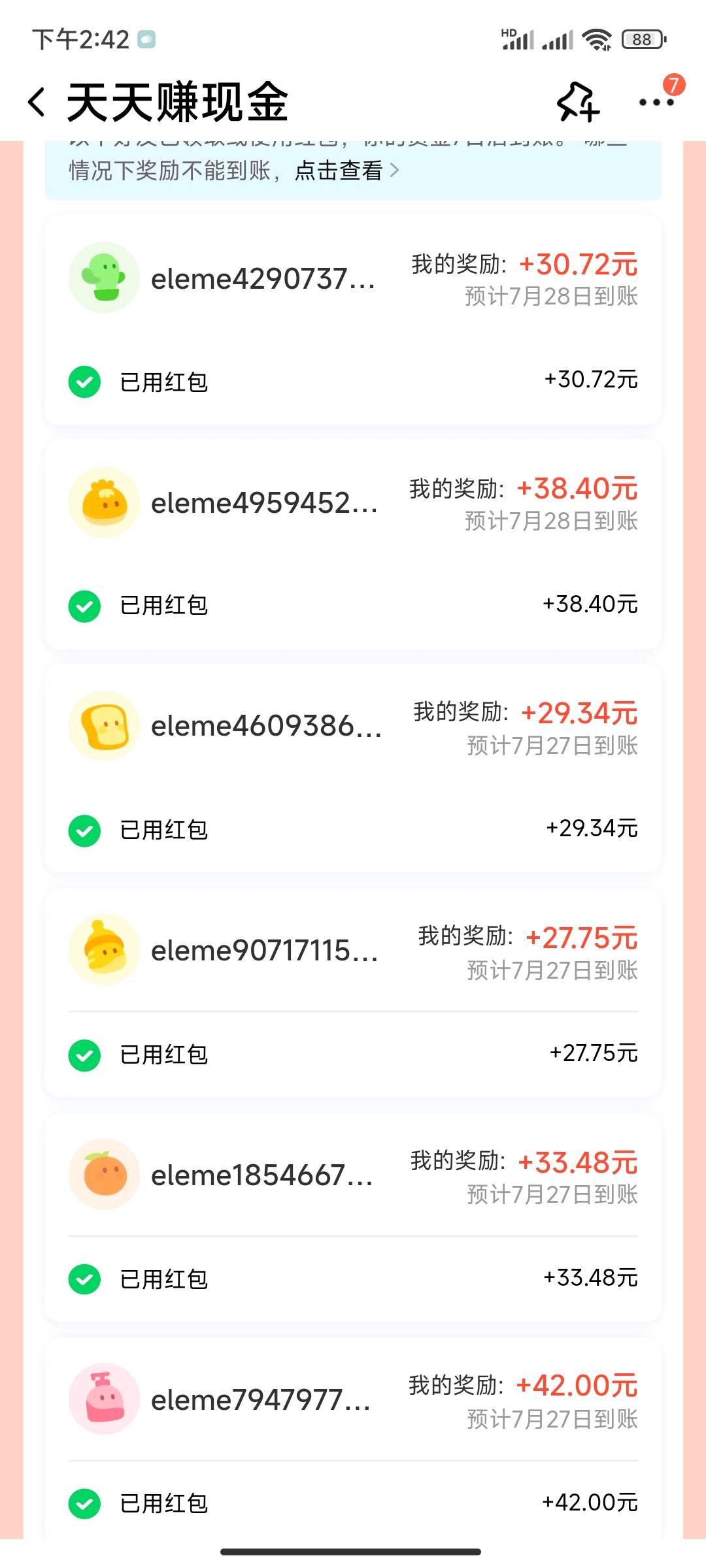The width and height of the screenshot is (706, 1568).
Task: Open the three-dot more menu
Action: coord(656,103)
